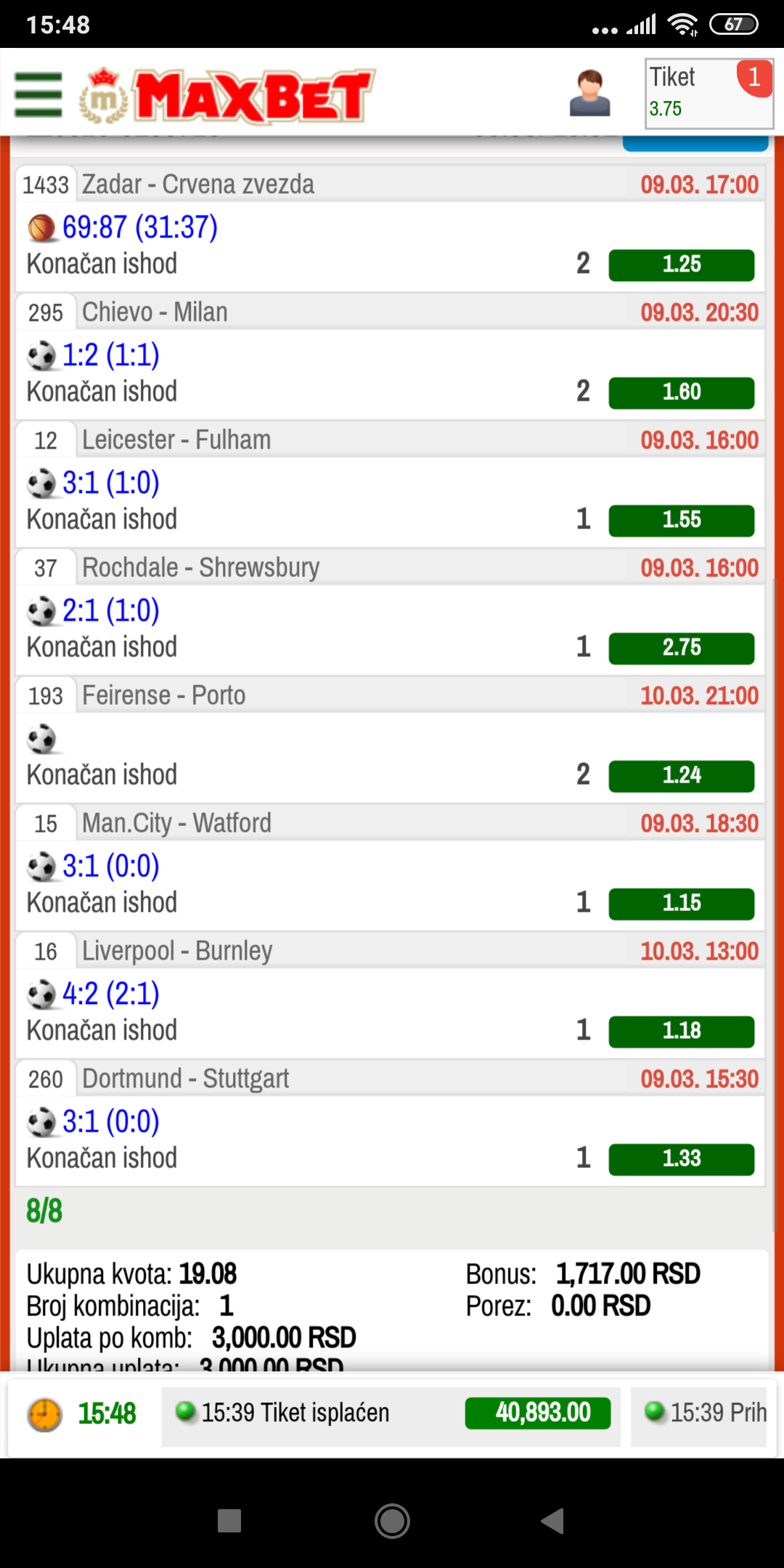Open the Tiket slip with 3.75 odds
The height and width of the screenshot is (1568, 784).
click(x=709, y=94)
